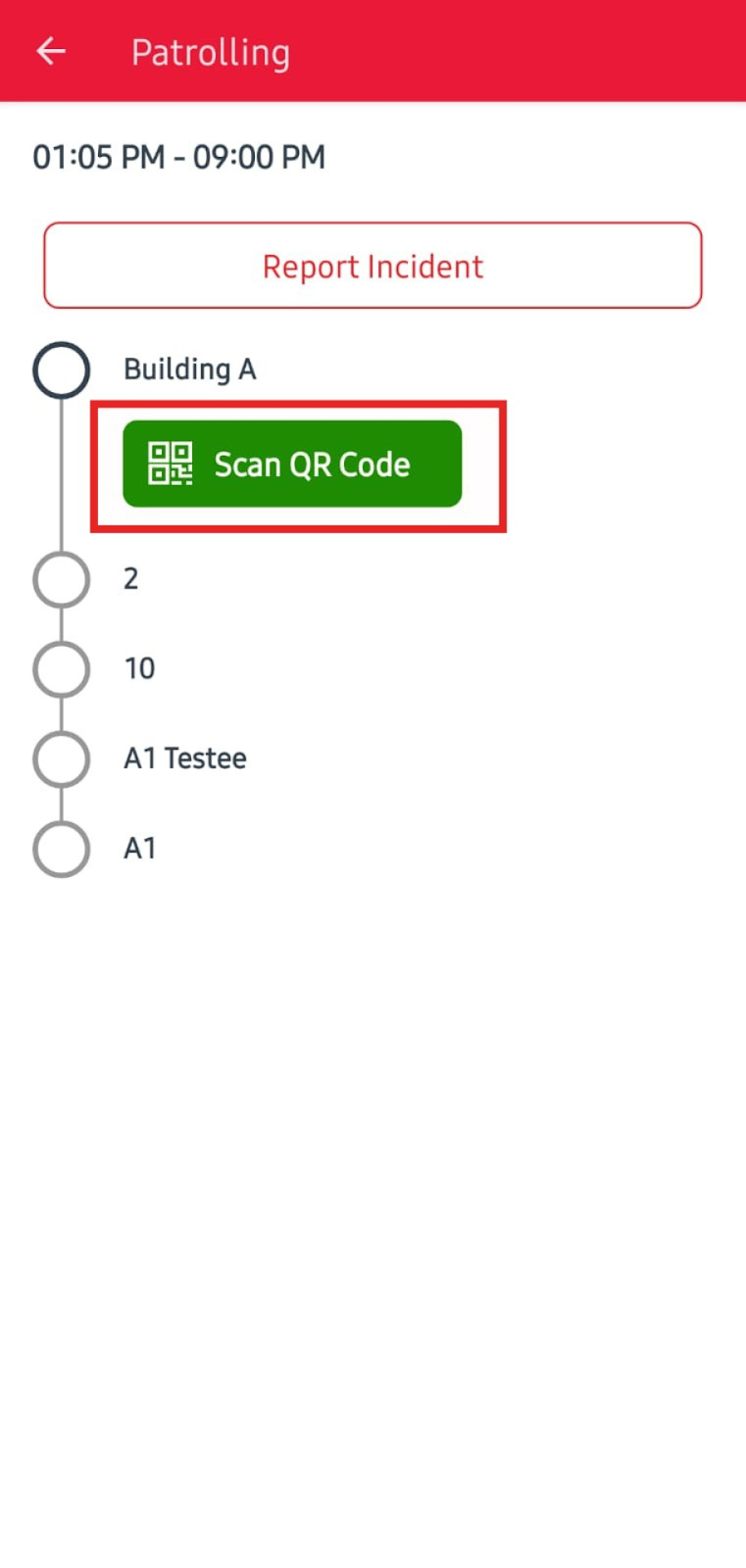The width and height of the screenshot is (746, 1568).
Task: Scan QR Code for Building A
Action: pos(292,464)
